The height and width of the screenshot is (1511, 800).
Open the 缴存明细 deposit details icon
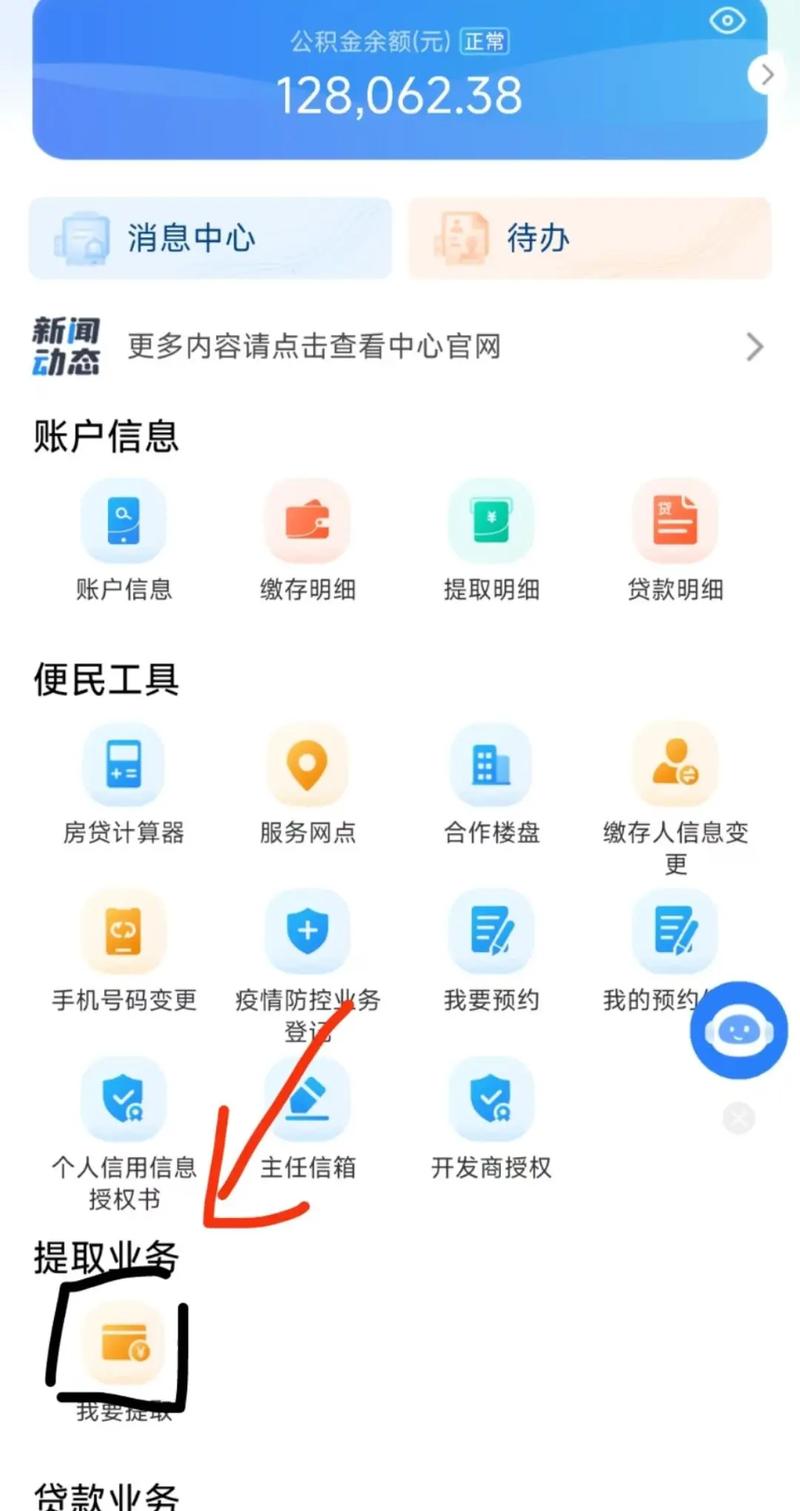coord(307,520)
